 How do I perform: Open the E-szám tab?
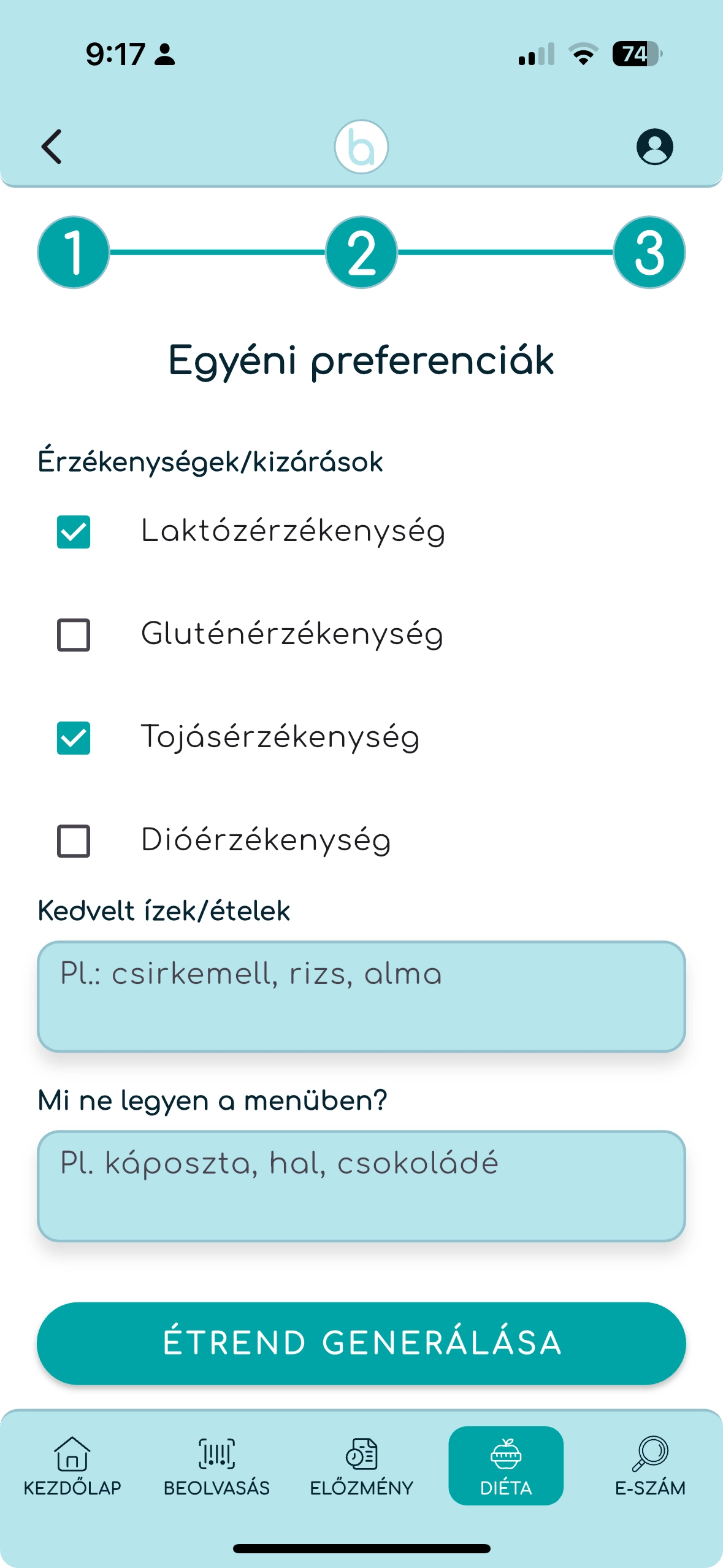650,1466
